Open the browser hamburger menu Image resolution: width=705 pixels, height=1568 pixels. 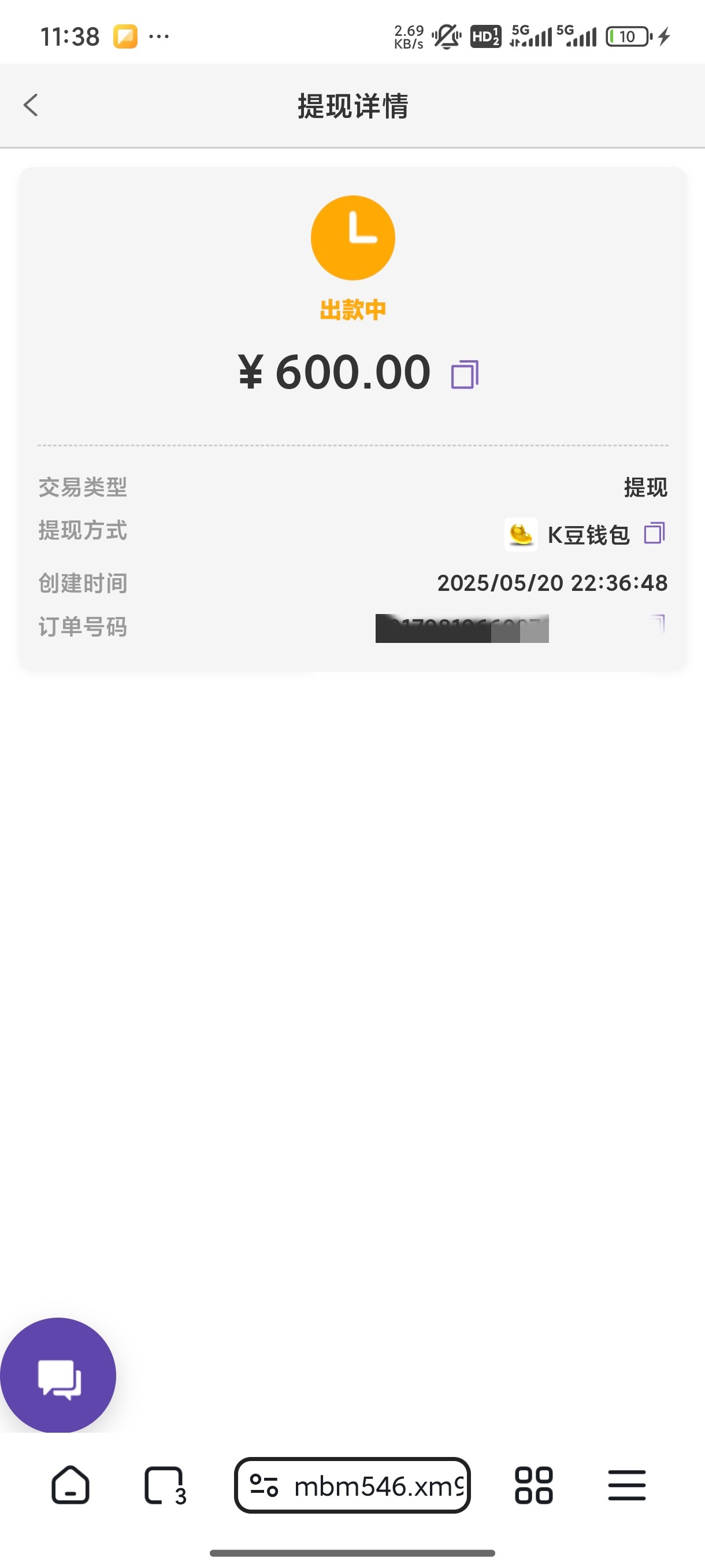(x=626, y=1485)
